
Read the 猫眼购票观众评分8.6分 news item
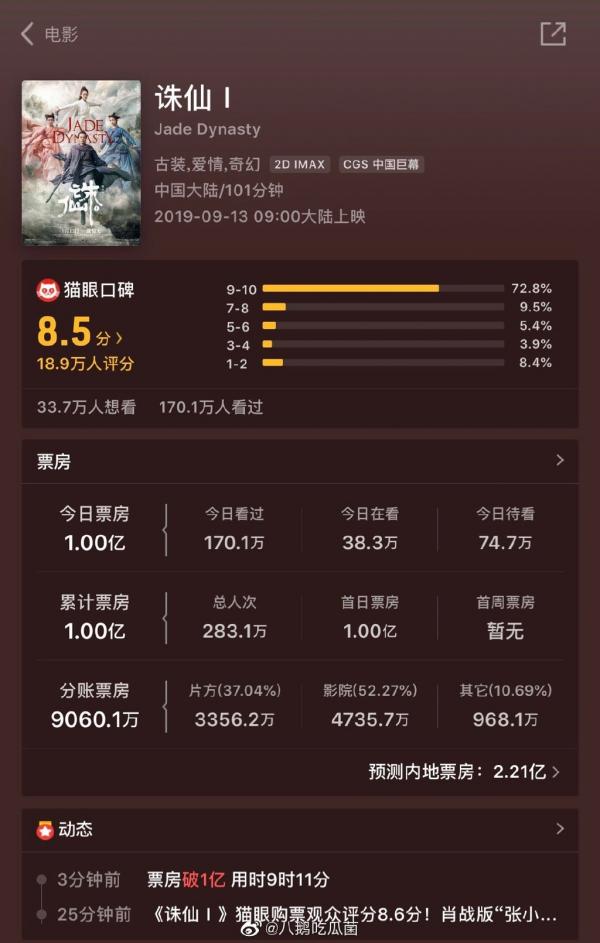pyautogui.click(x=350, y=914)
